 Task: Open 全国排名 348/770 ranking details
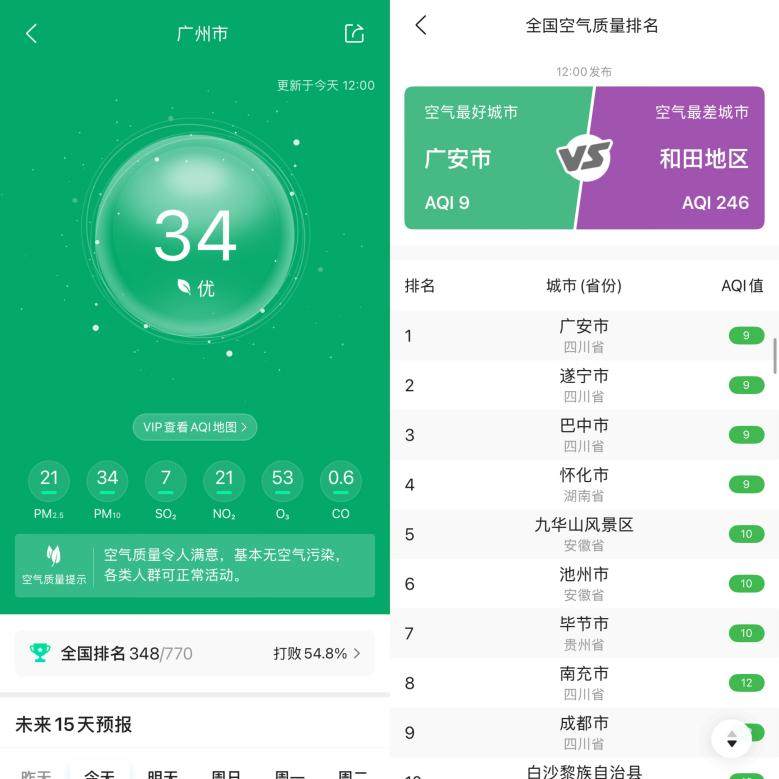coord(195,653)
